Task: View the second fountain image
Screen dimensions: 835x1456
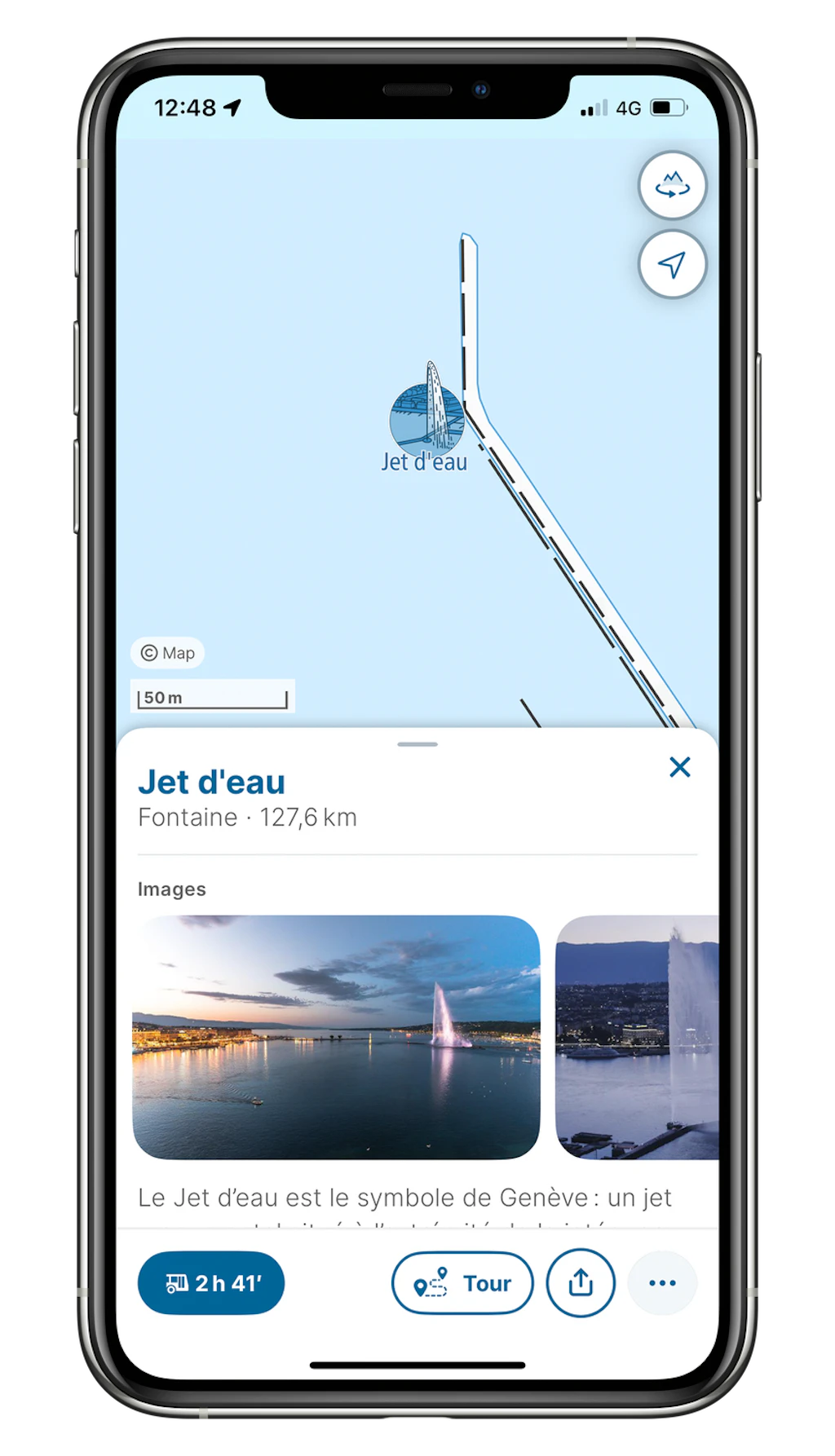Action: (637, 1037)
